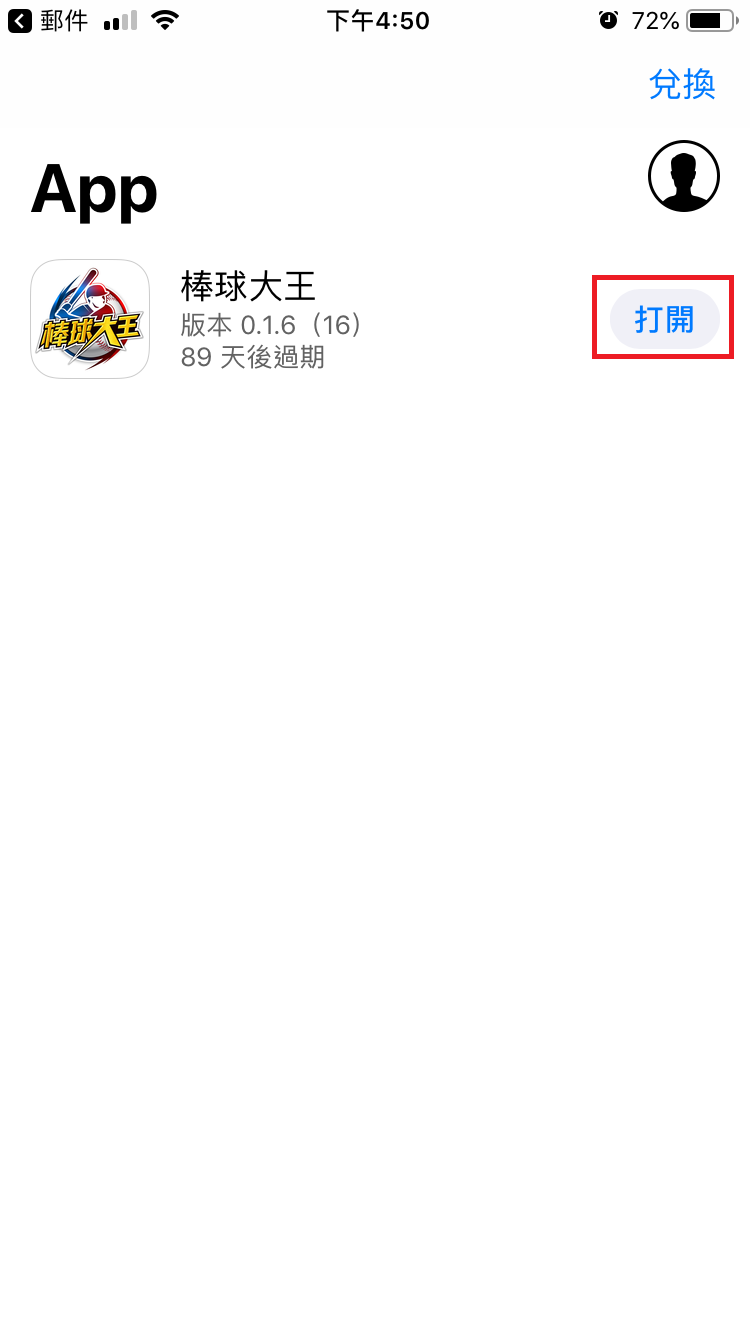
Task: Tap the 兌換 redeem link
Action: point(682,85)
